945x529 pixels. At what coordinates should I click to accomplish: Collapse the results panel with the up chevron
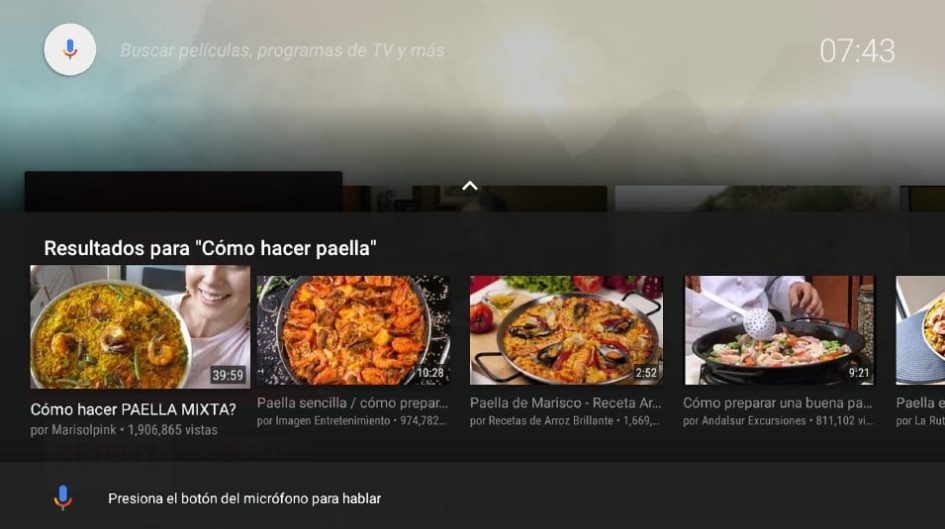pos(470,186)
